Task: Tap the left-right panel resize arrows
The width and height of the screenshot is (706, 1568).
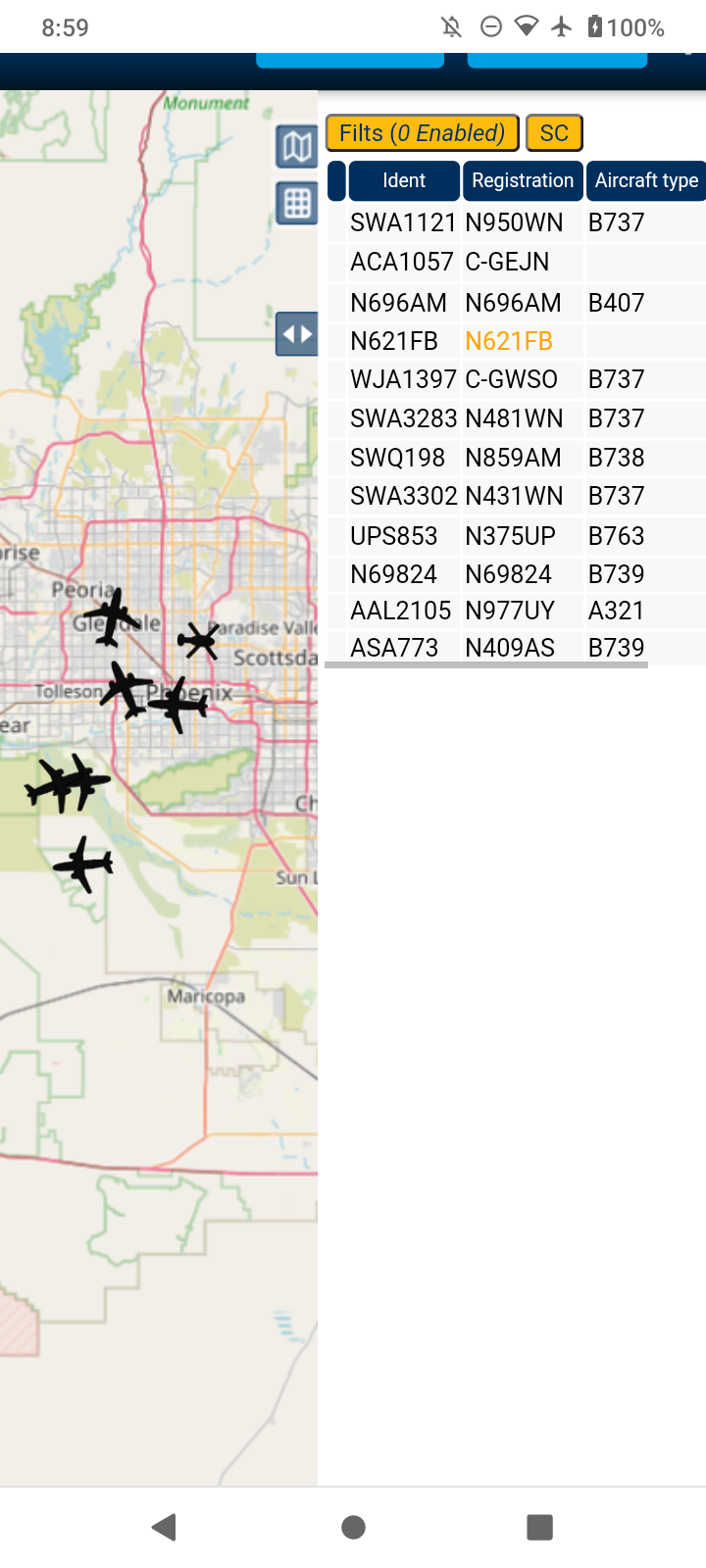Action: (x=296, y=334)
